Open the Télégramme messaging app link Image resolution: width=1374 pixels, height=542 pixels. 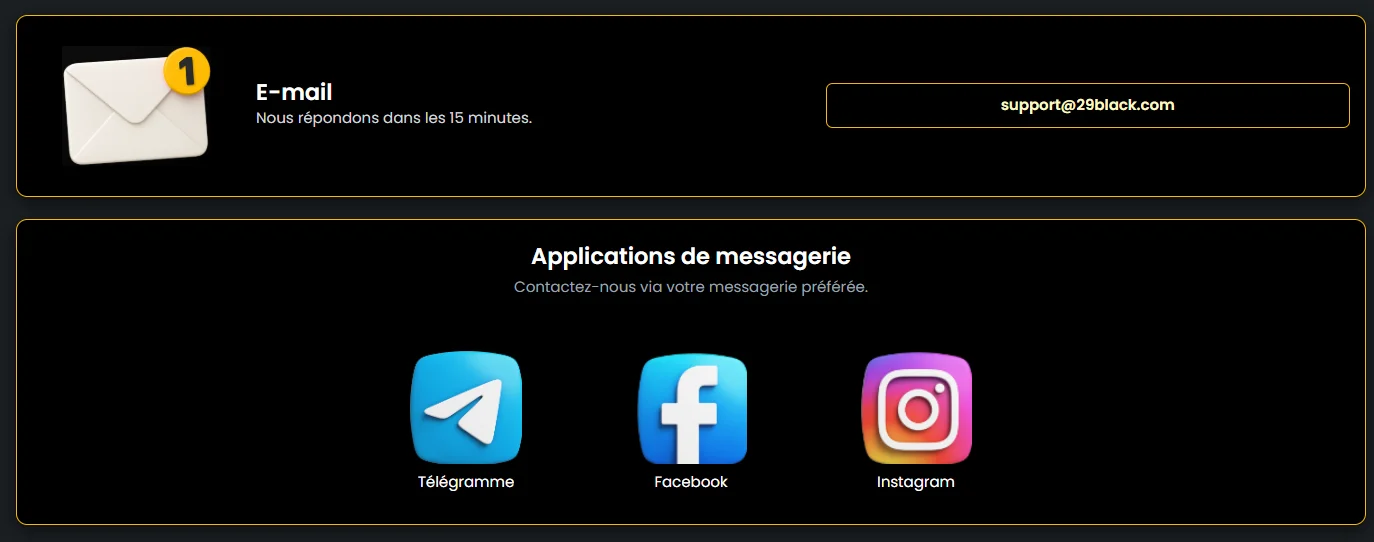[466, 409]
